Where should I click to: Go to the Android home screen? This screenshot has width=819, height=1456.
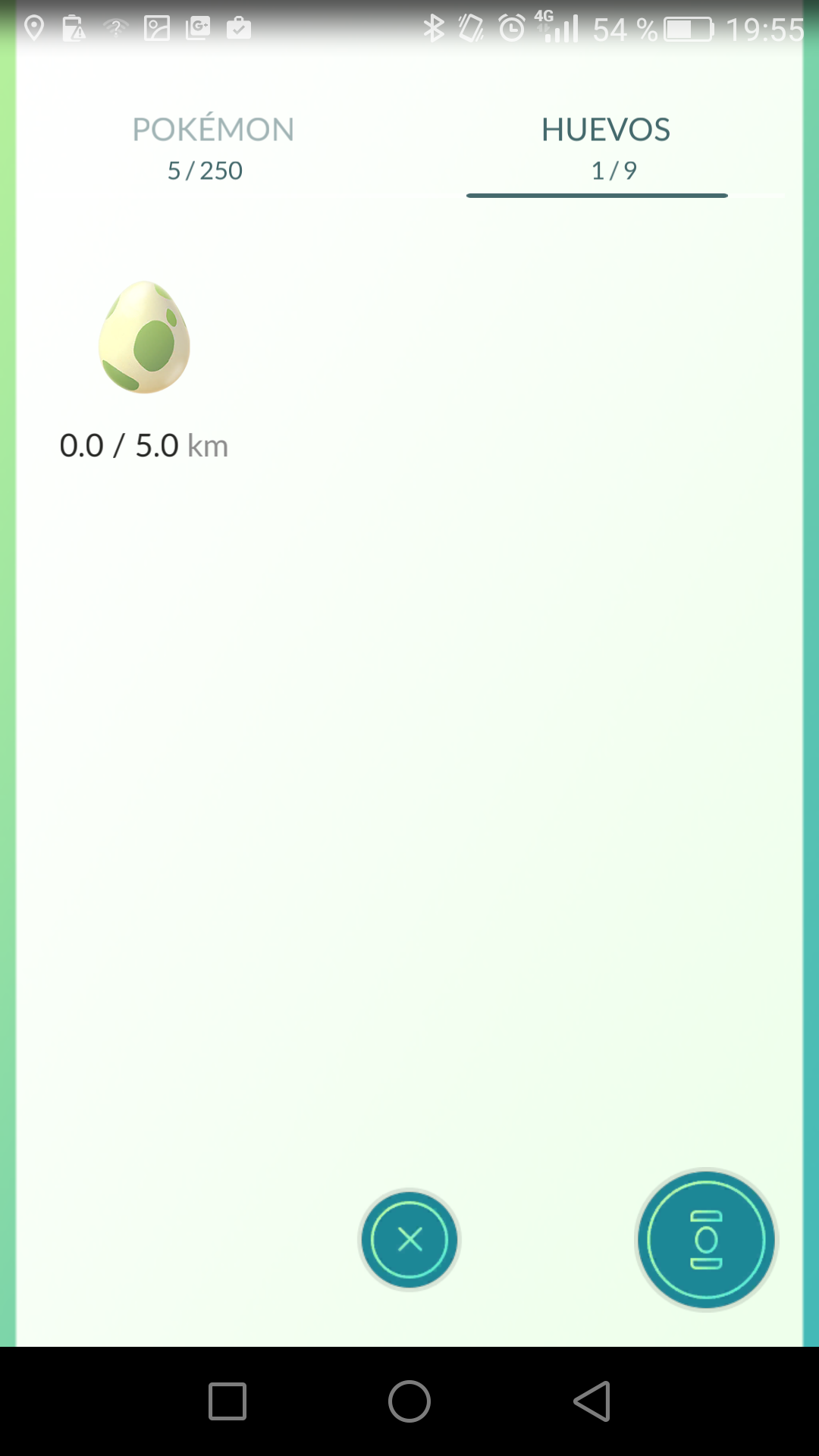point(409,1401)
